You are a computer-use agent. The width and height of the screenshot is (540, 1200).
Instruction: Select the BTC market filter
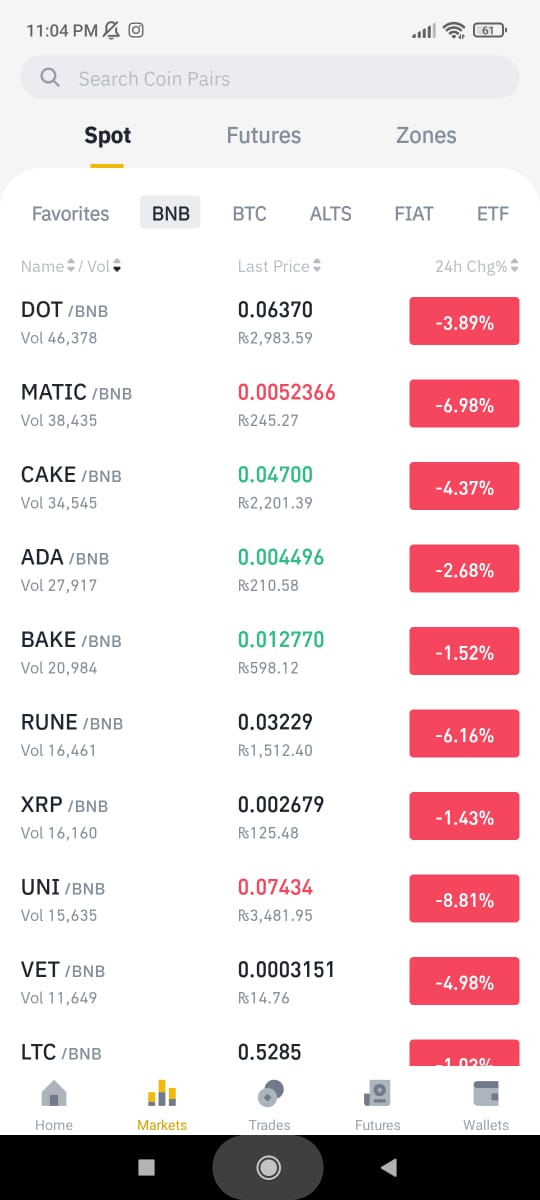tap(249, 213)
